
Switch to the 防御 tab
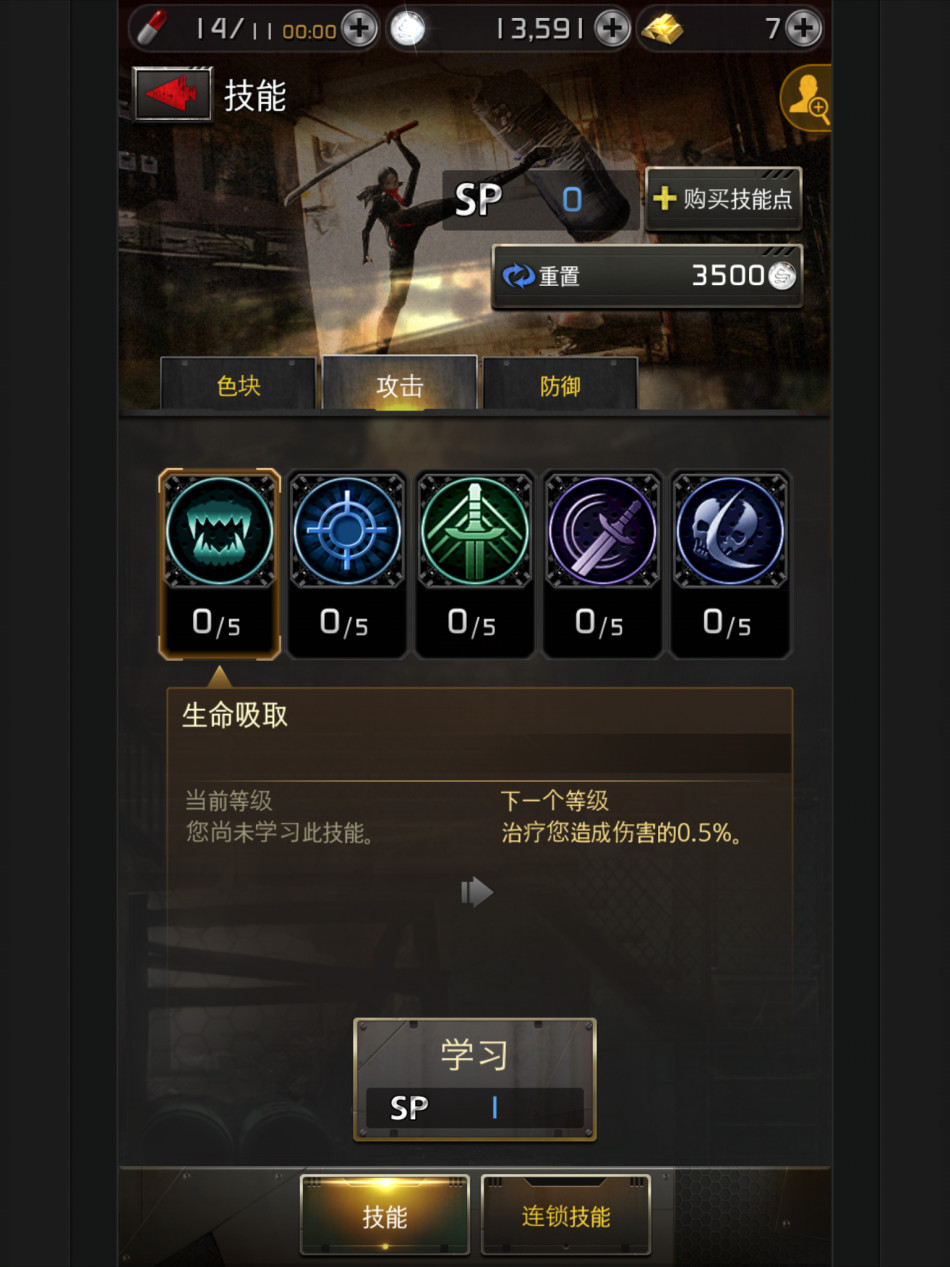click(x=560, y=385)
